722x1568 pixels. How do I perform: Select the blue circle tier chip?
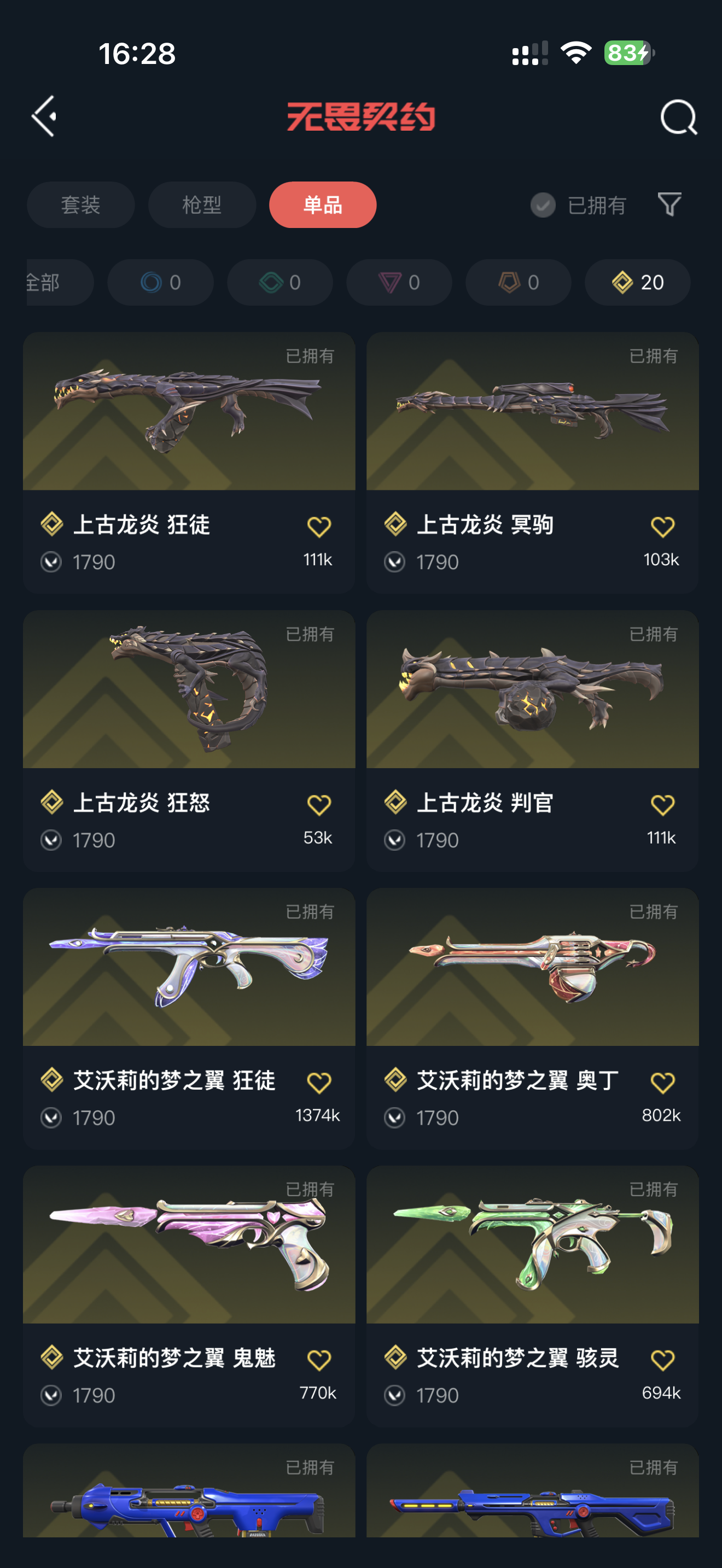tap(161, 283)
